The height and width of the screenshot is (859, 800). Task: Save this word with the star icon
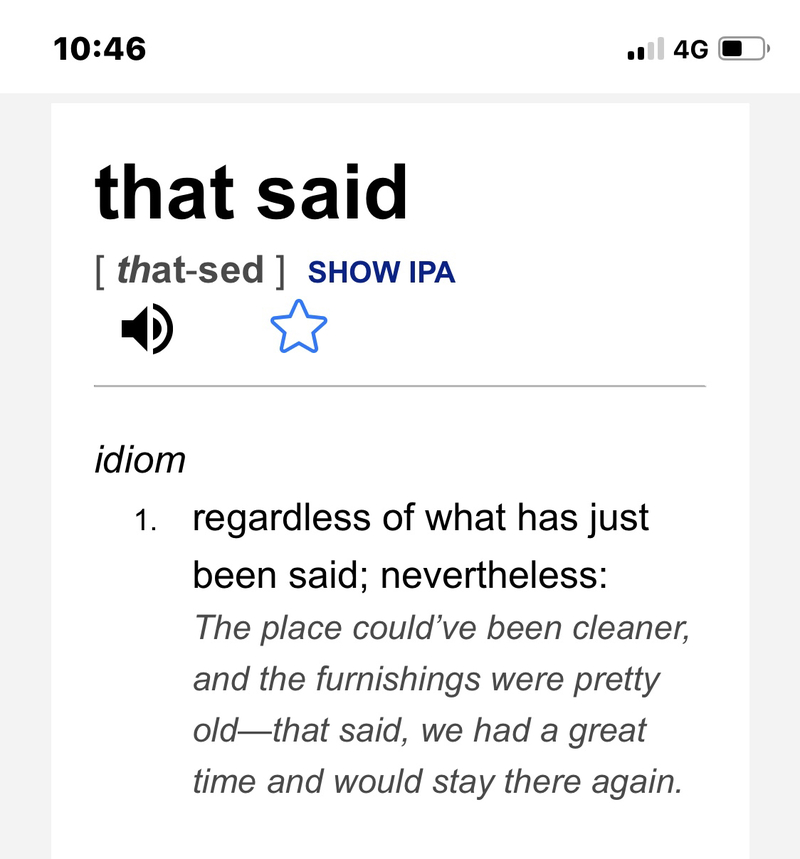point(298,329)
